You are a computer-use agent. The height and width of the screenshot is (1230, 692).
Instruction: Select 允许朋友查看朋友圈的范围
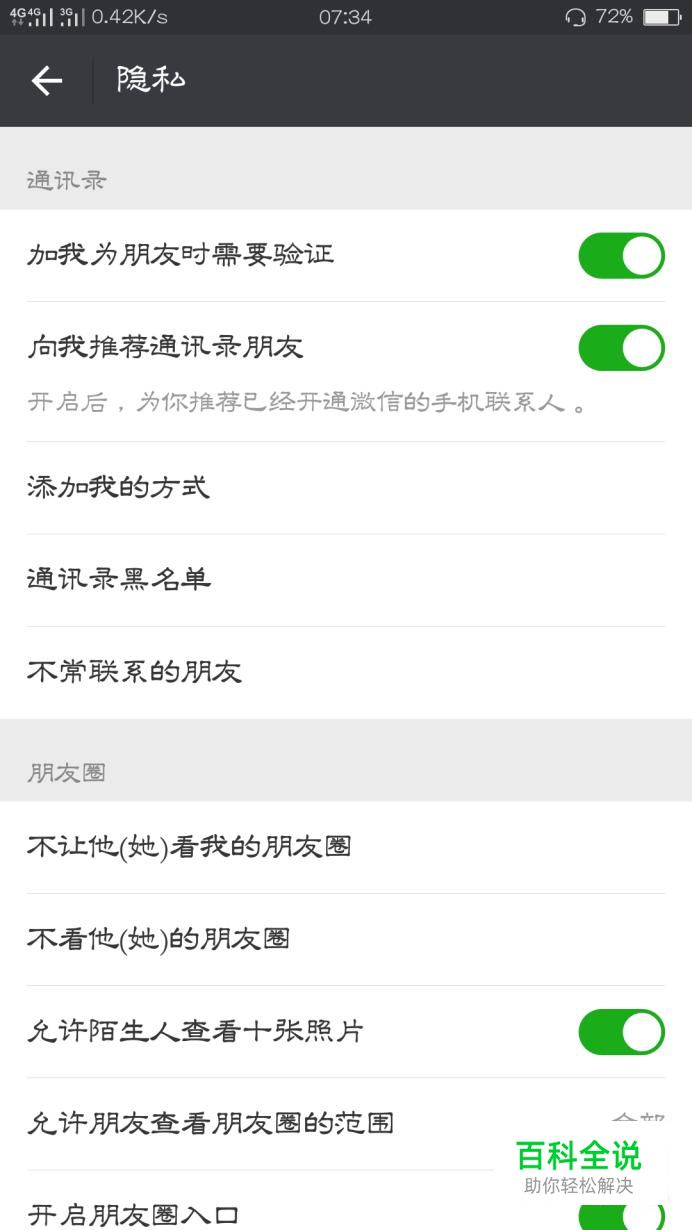pyautogui.click(x=346, y=1124)
